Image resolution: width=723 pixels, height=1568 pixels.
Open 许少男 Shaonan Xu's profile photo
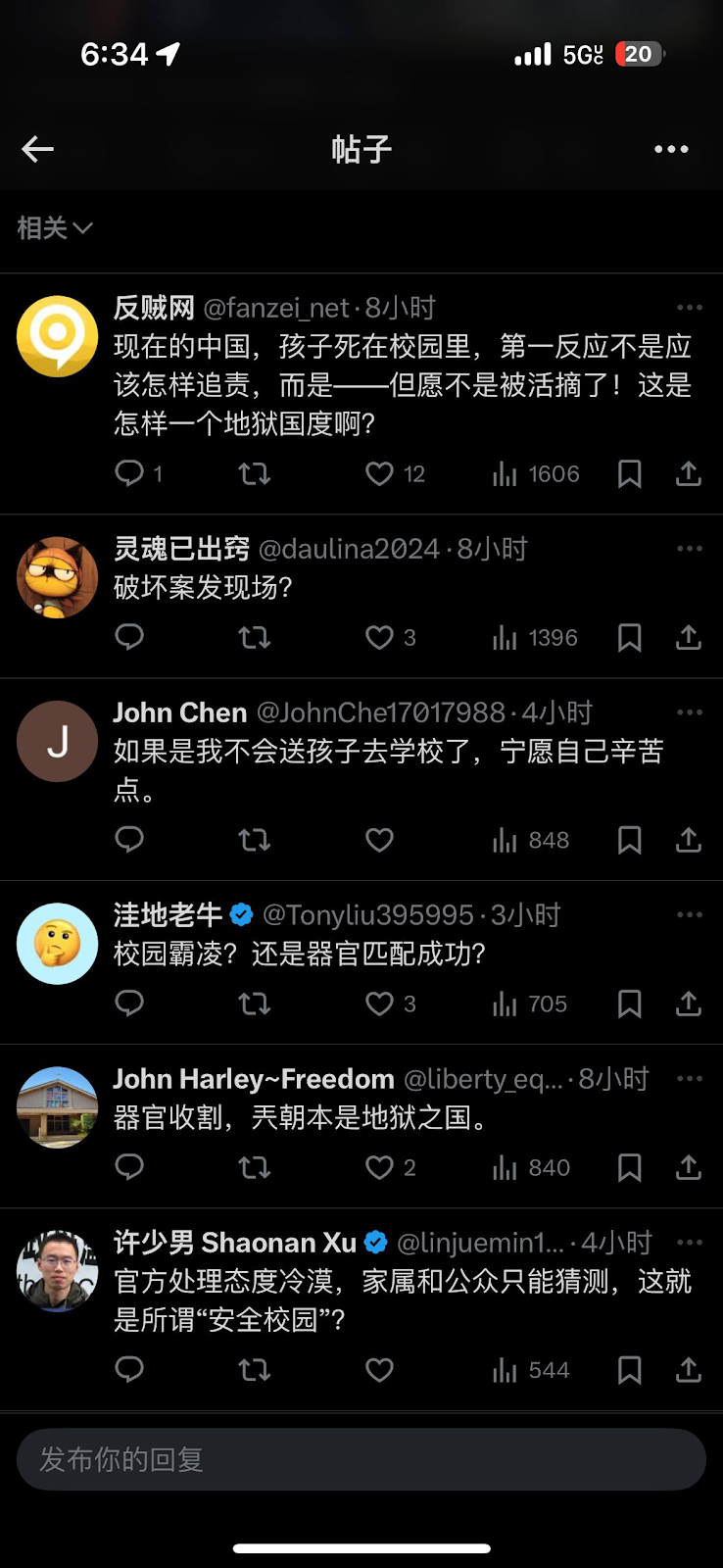coord(58,1271)
